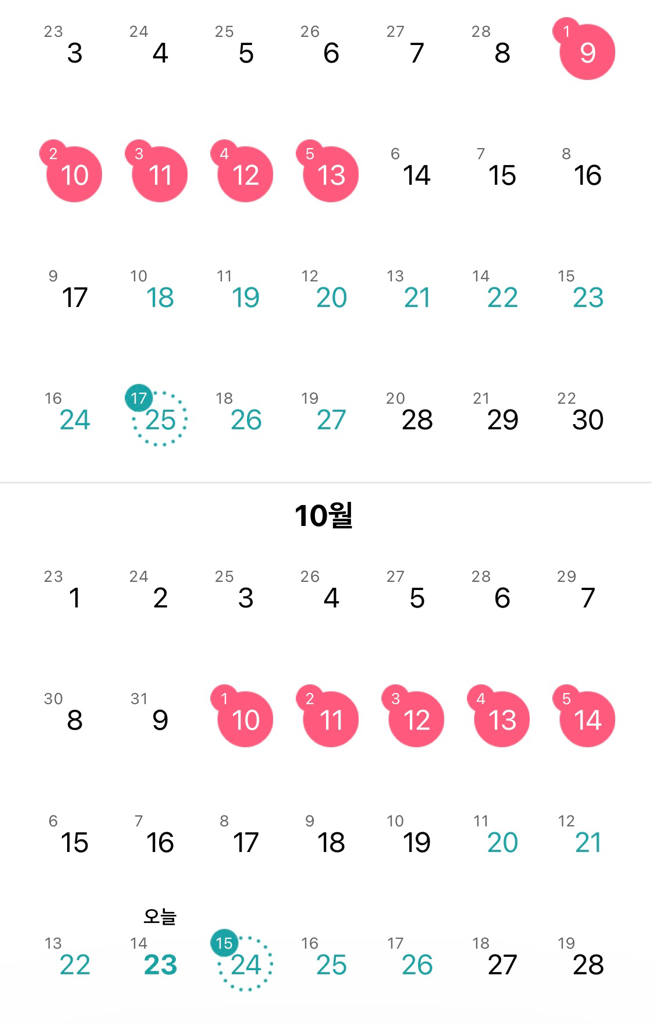
Task: Tap teal fertile day 18 in the upper month
Action: click(x=160, y=297)
